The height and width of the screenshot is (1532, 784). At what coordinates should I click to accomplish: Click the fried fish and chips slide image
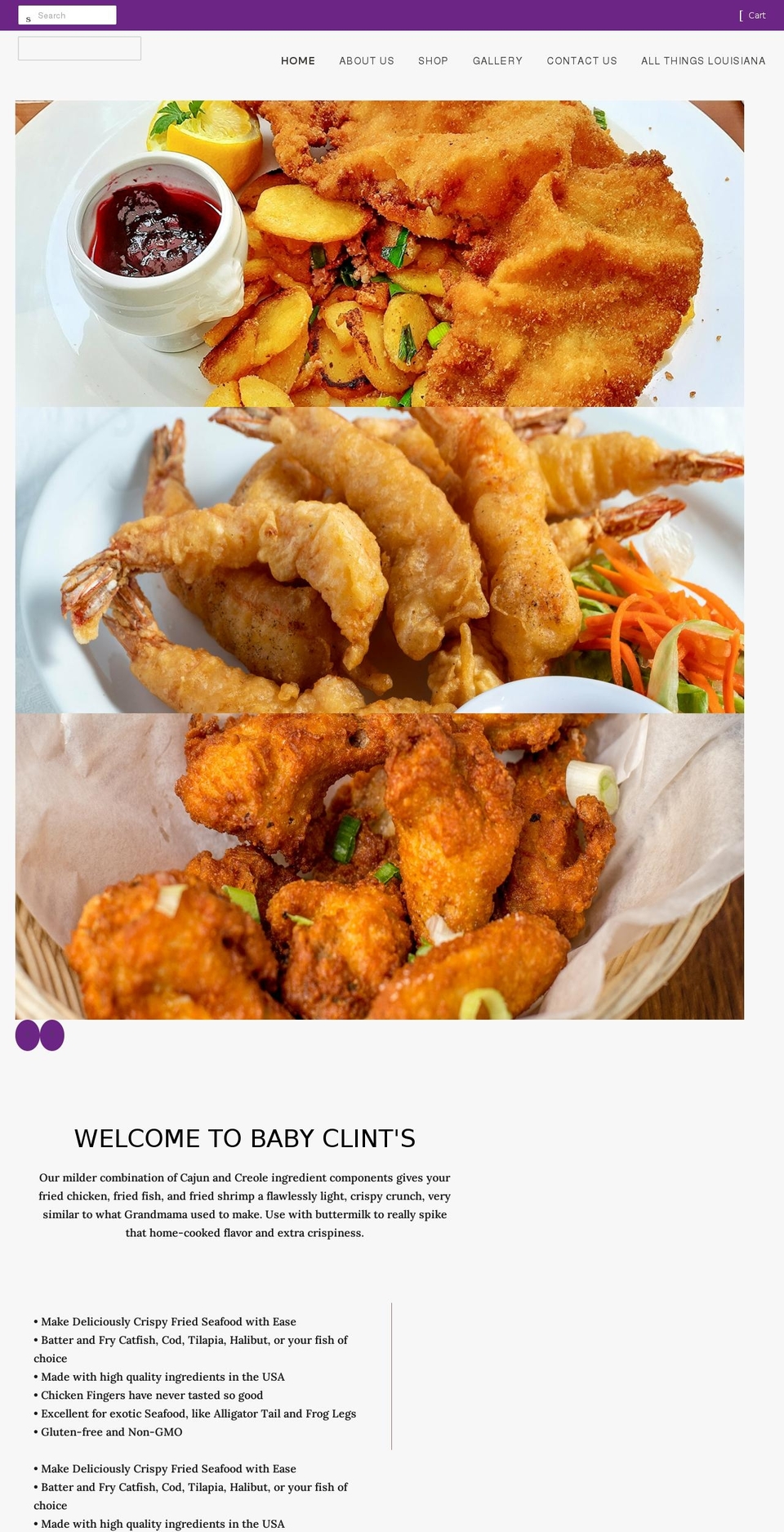pyautogui.click(x=379, y=253)
